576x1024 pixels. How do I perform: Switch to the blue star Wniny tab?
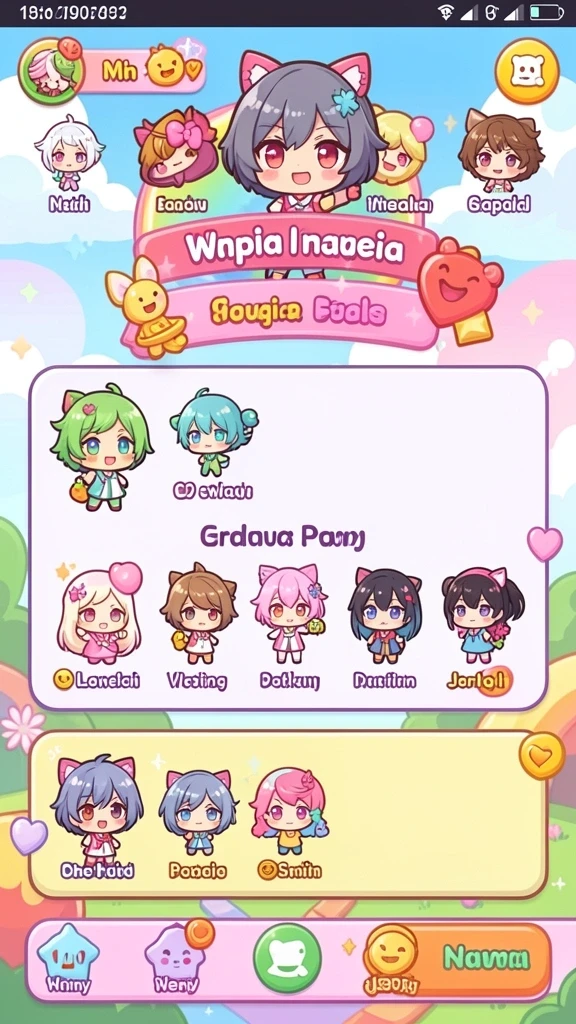69,959
